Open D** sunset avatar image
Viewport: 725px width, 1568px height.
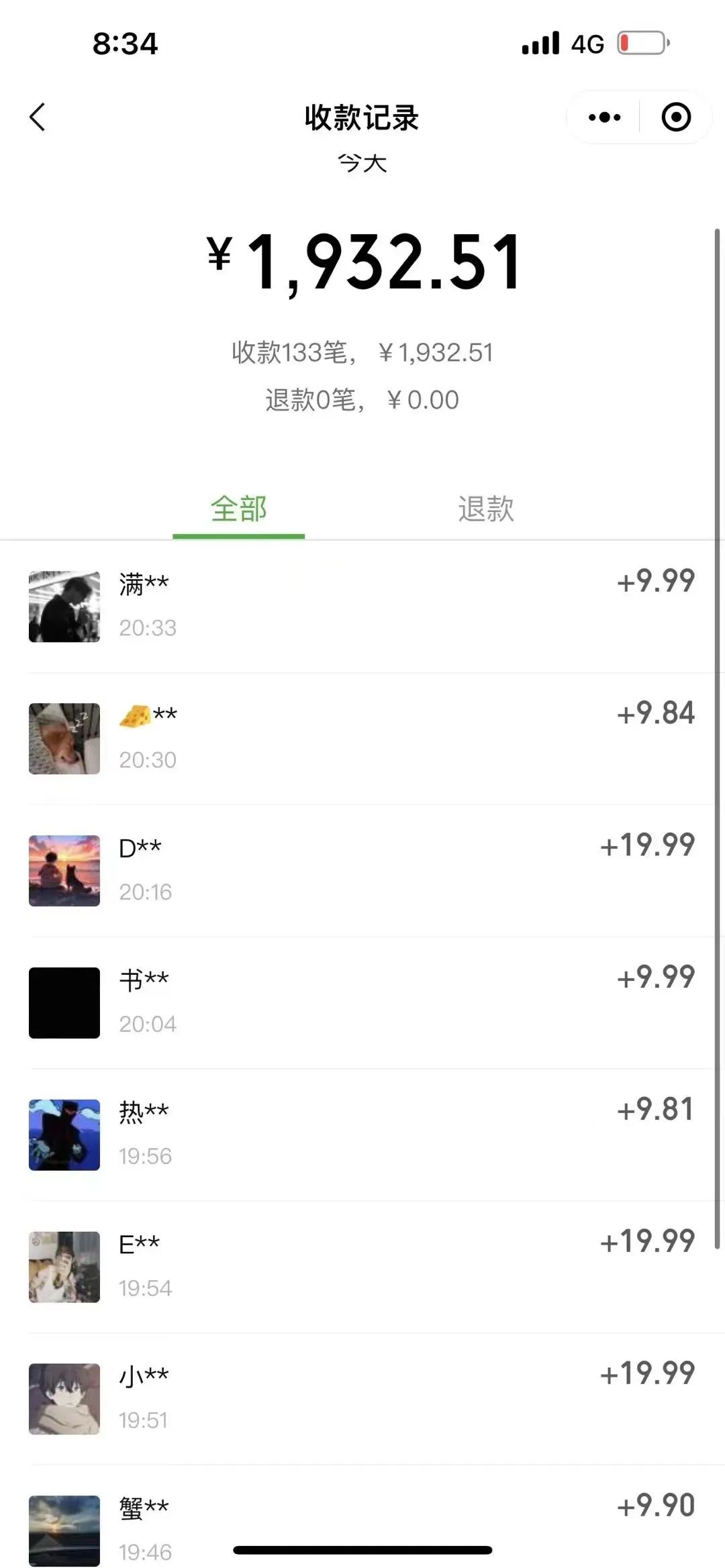tap(64, 871)
